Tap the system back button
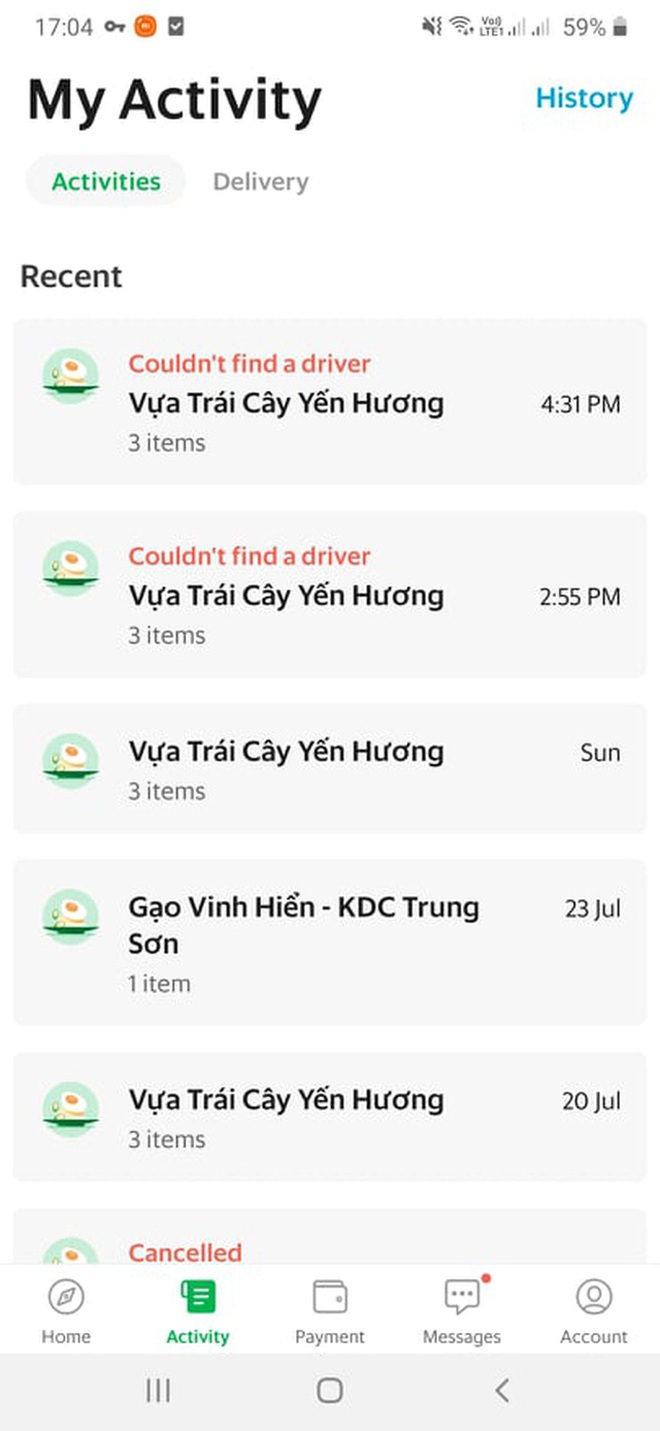 pyautogui.click(x=502, y=1390)
